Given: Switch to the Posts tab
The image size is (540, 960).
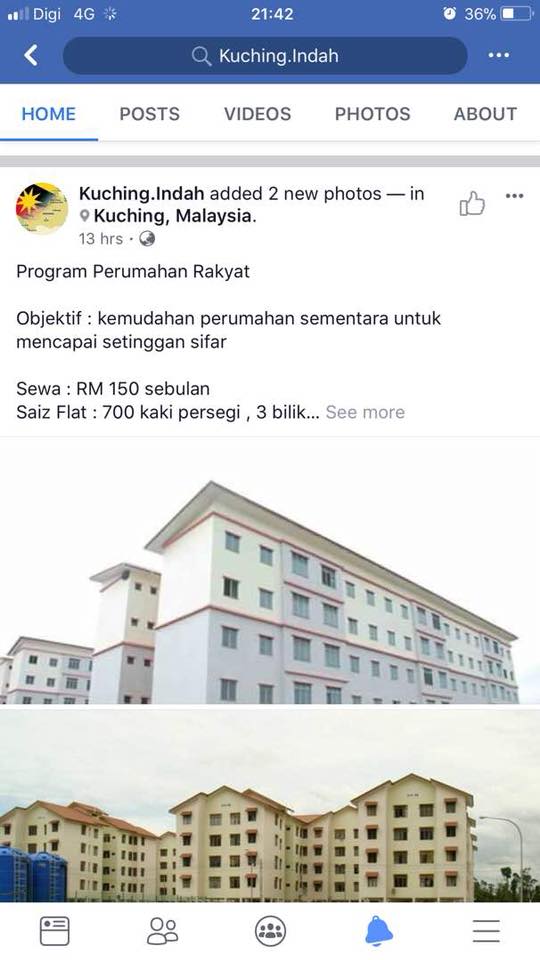Looking at the screenshot, I should click(149, 114).
